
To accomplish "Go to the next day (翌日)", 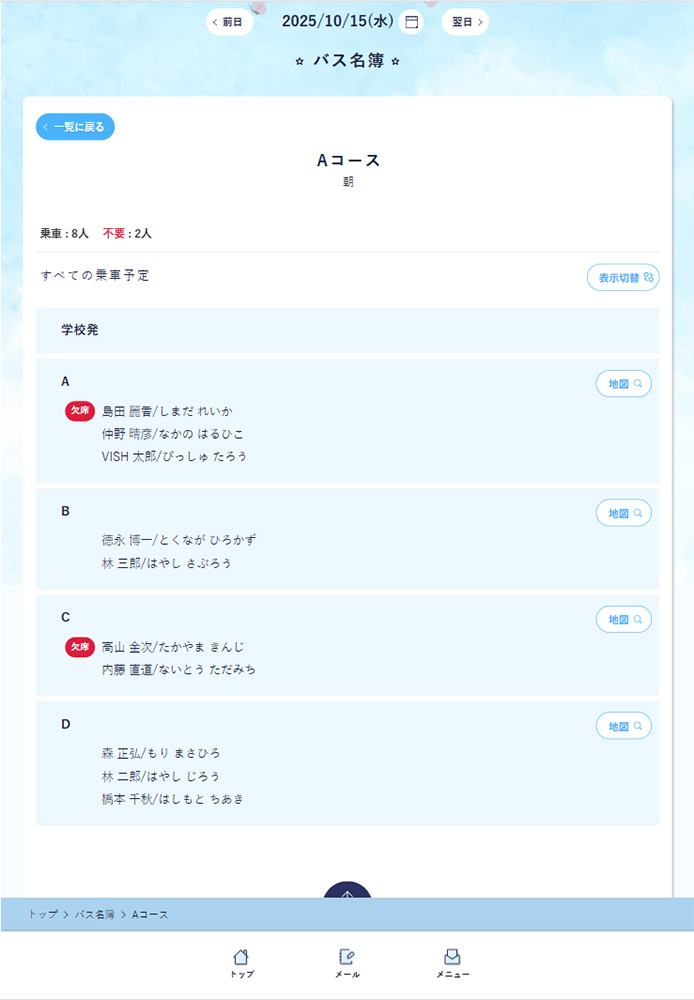I will click(x=465, y=22).
